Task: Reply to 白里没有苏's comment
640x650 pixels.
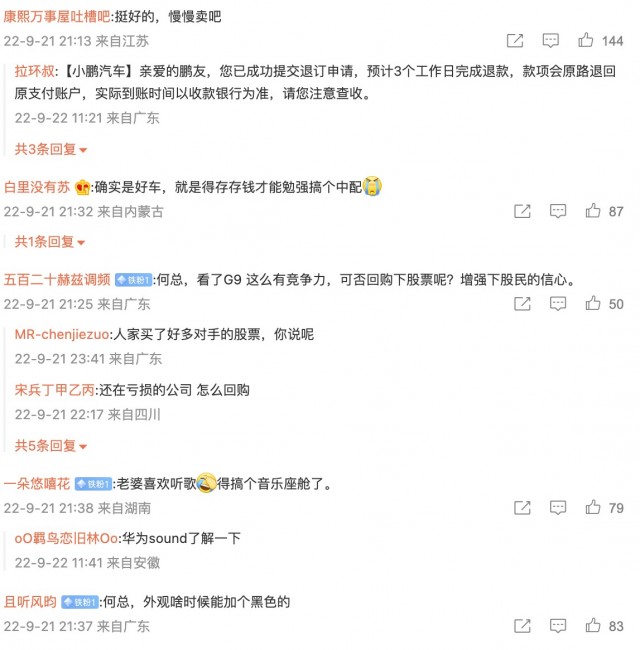Action: click(557, 211)
